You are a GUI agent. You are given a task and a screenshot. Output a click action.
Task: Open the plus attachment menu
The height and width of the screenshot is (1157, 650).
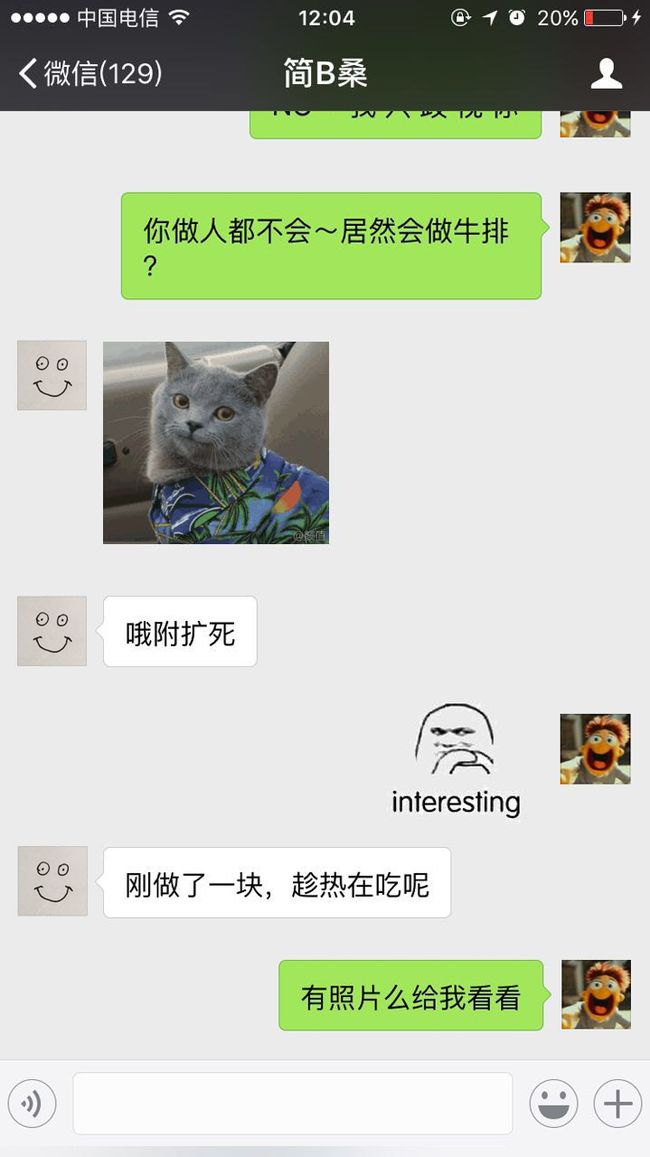click(618, 1104)
